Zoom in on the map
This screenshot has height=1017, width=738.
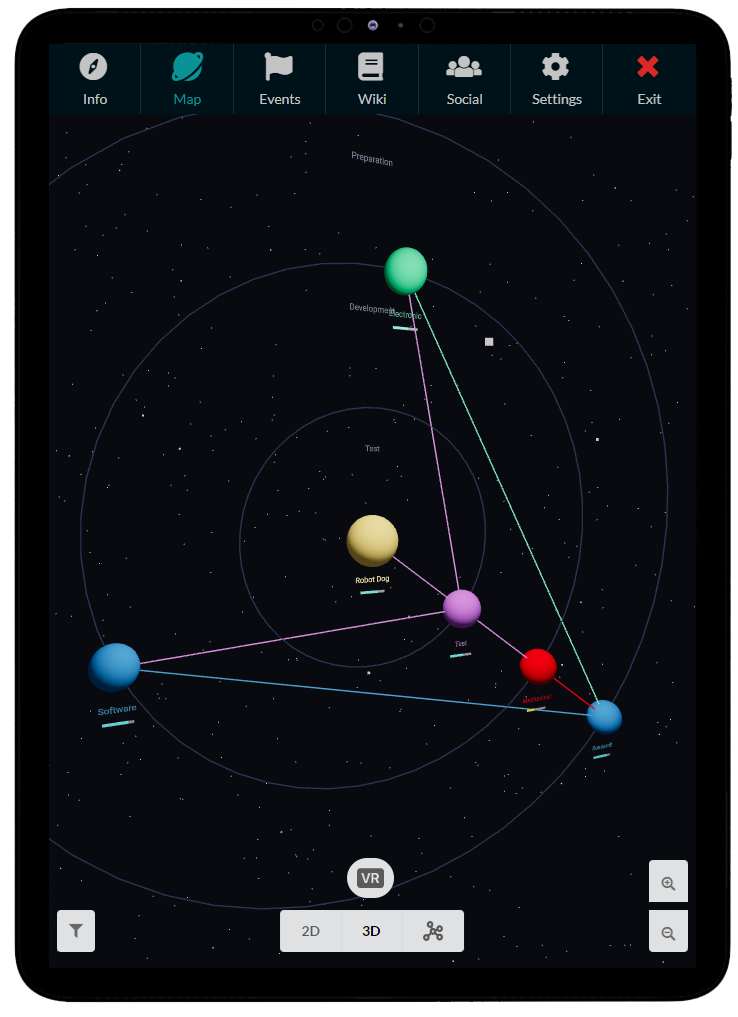[668, 882]
